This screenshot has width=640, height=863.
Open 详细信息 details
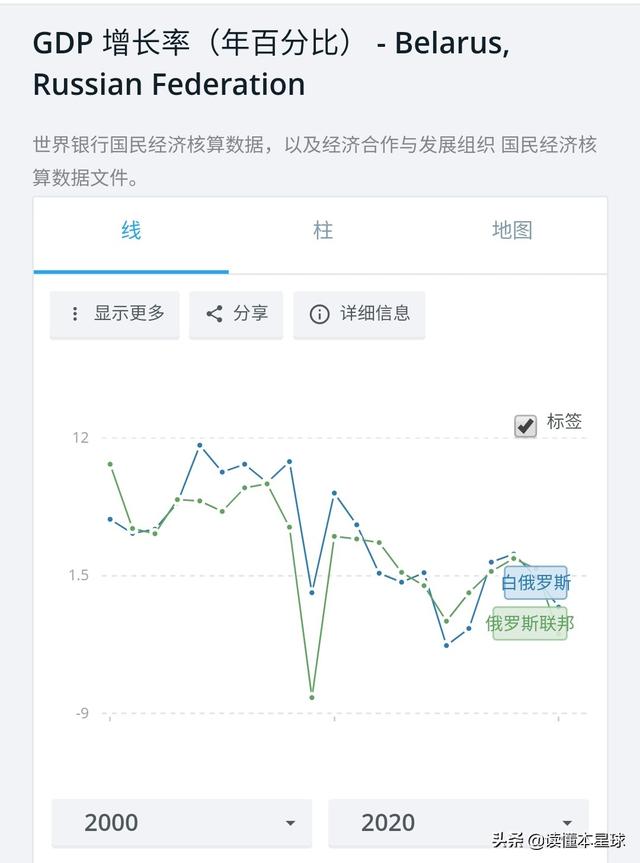click(359, 314)
